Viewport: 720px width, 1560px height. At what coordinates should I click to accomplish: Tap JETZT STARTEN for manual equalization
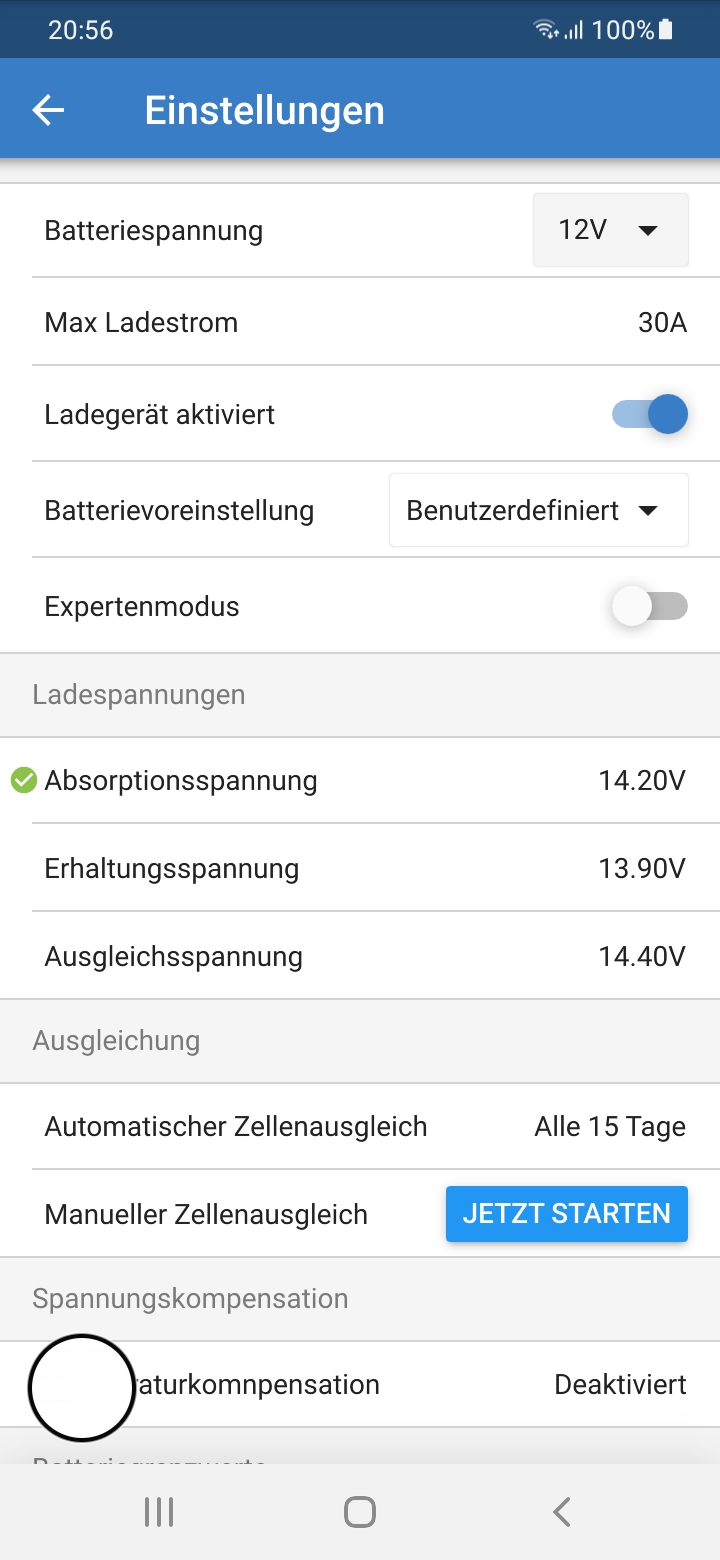(x=567, y=1214)
